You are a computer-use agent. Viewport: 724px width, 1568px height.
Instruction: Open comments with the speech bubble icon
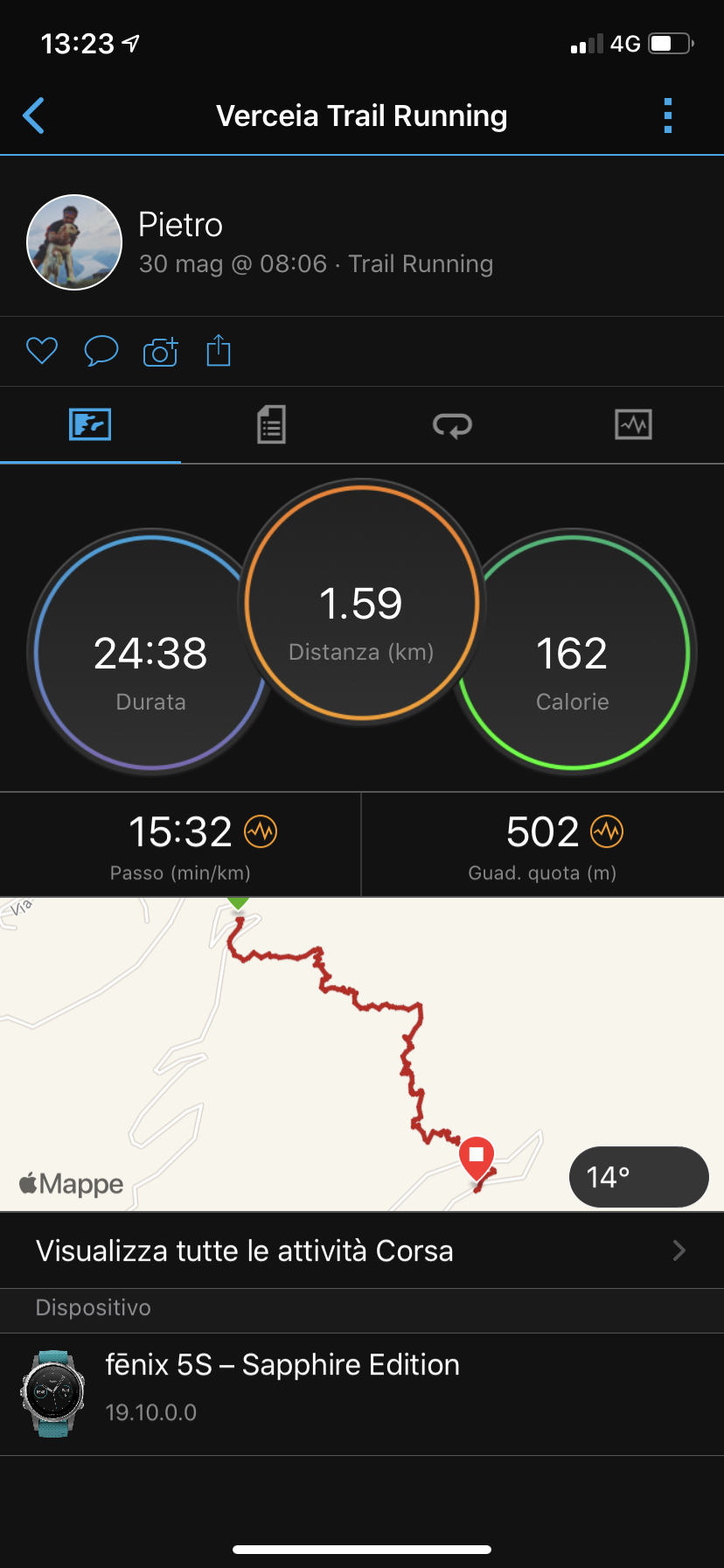point(101,351)
